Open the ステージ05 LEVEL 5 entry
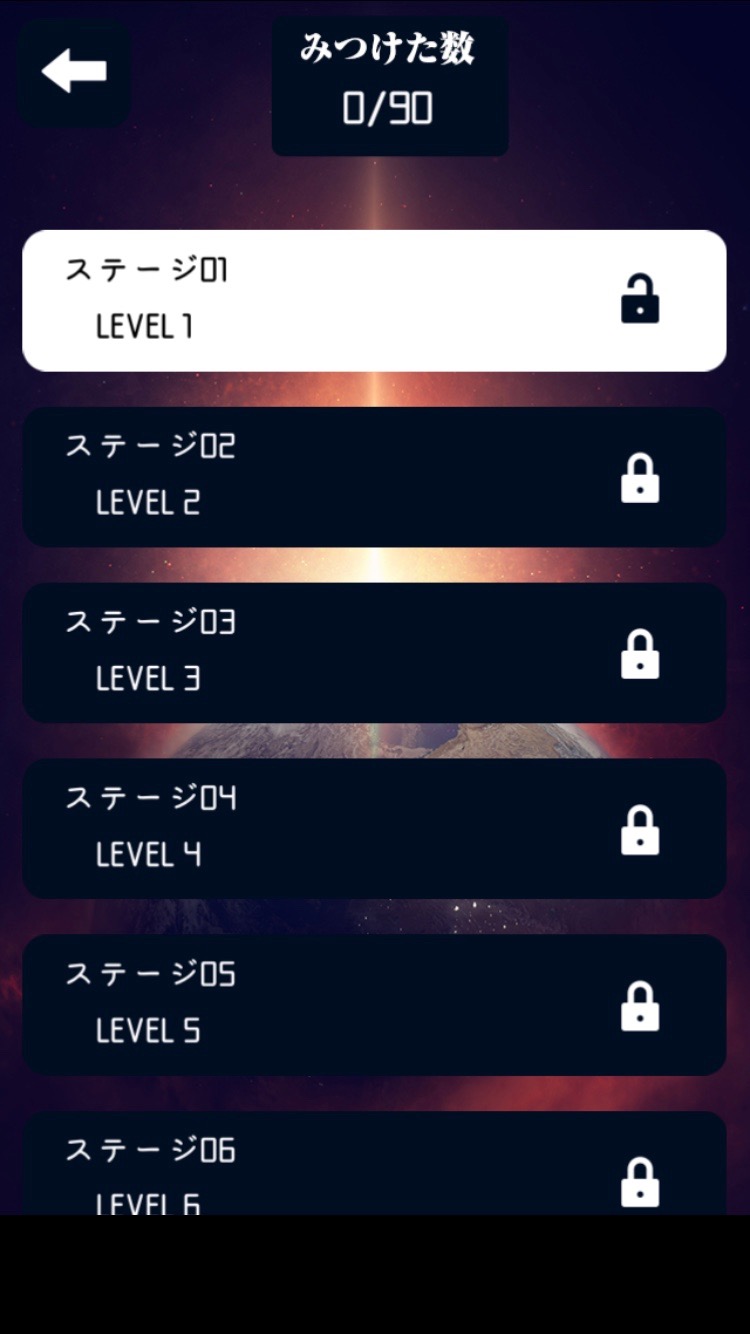This screenshot has height=1334, width=750. coord(374,1004)
